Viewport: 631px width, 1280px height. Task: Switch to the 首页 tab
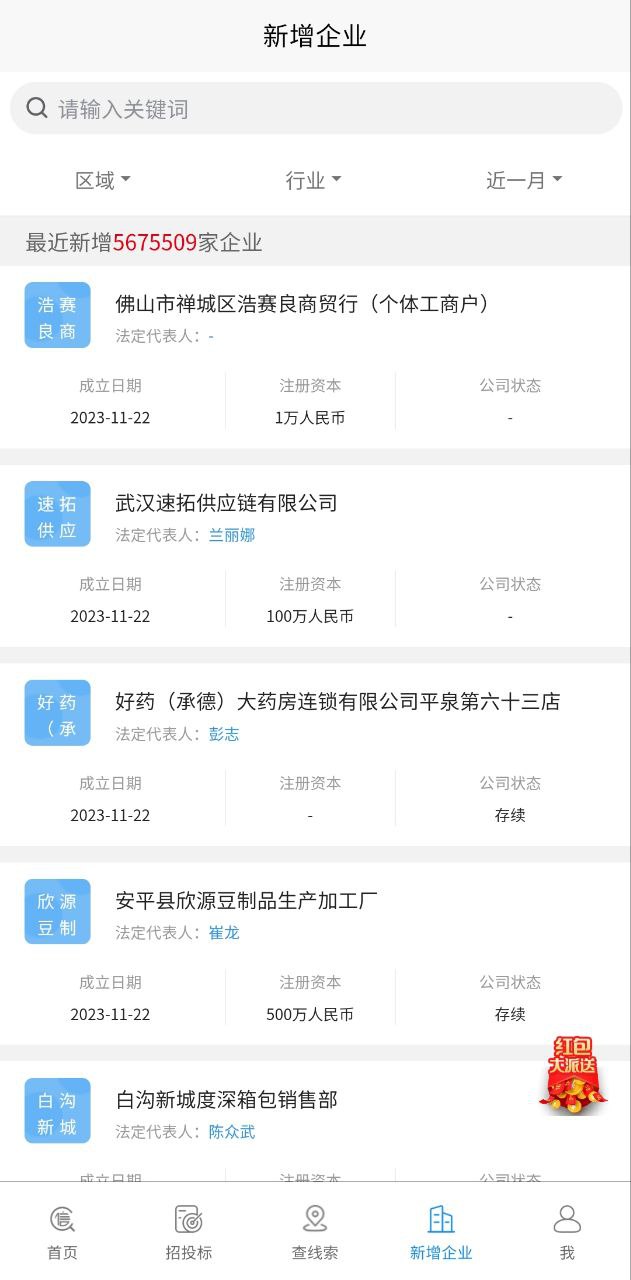[63, 1232]
